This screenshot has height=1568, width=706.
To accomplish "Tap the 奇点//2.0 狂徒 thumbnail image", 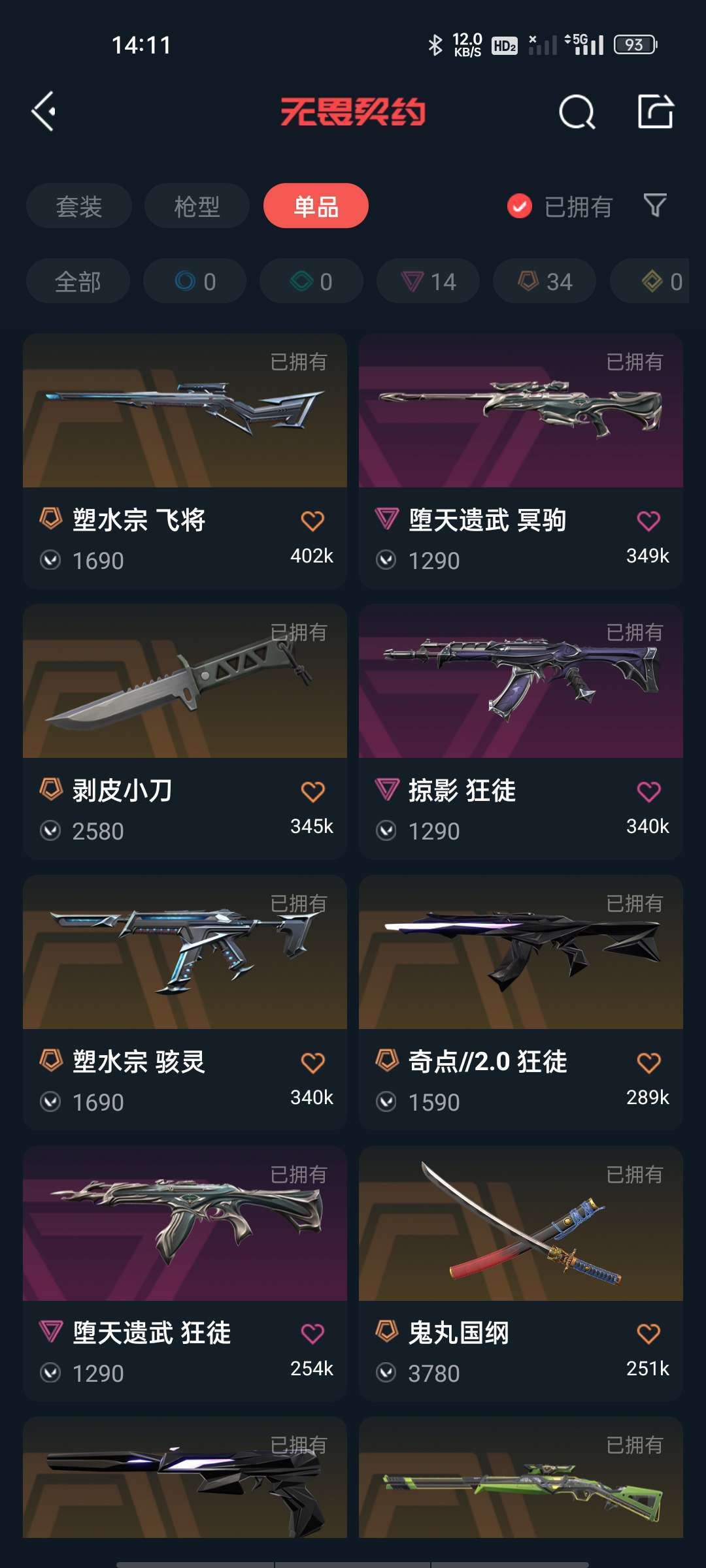I will tap(520, 953).
